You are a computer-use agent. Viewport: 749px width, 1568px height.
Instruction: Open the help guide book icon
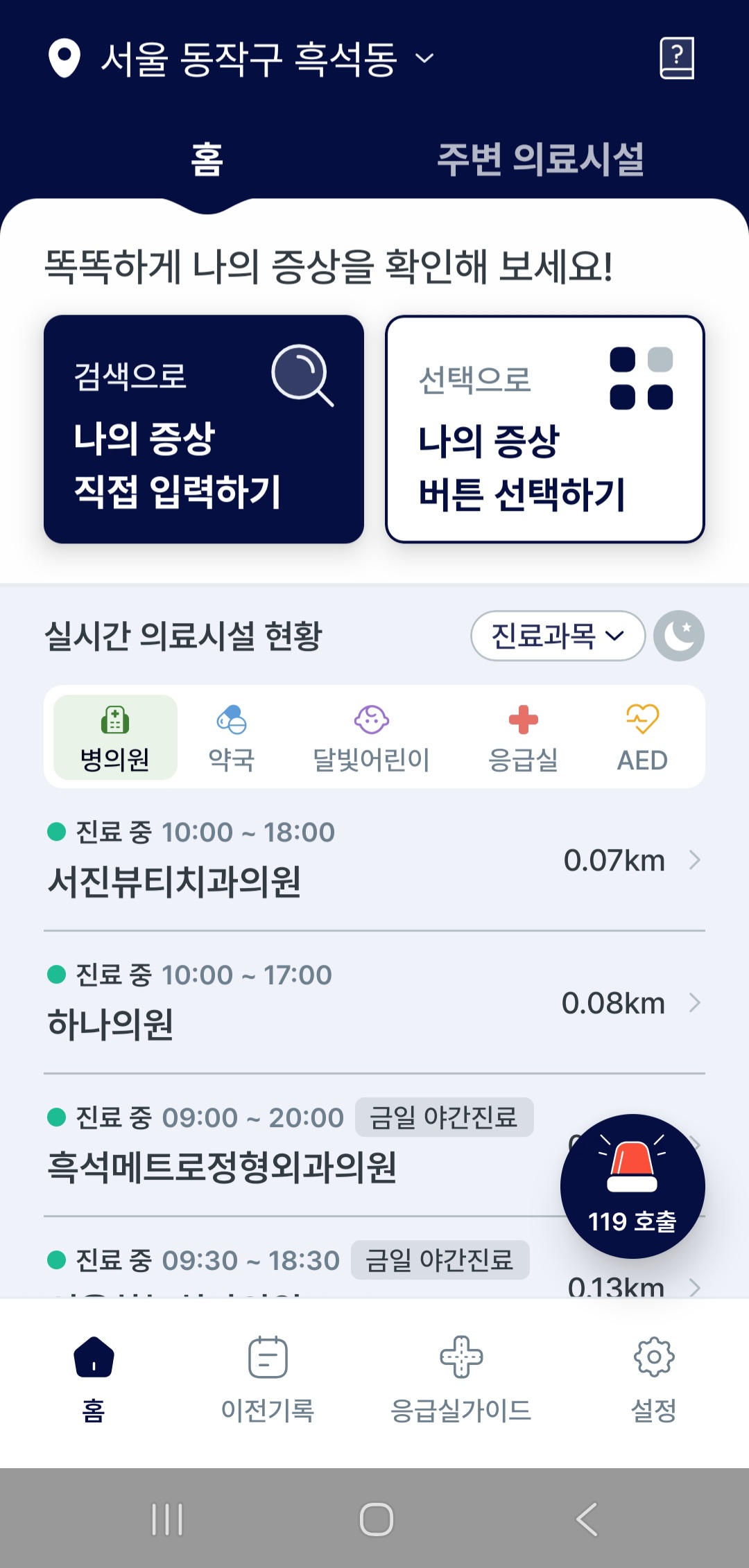(x=676, y=58)
